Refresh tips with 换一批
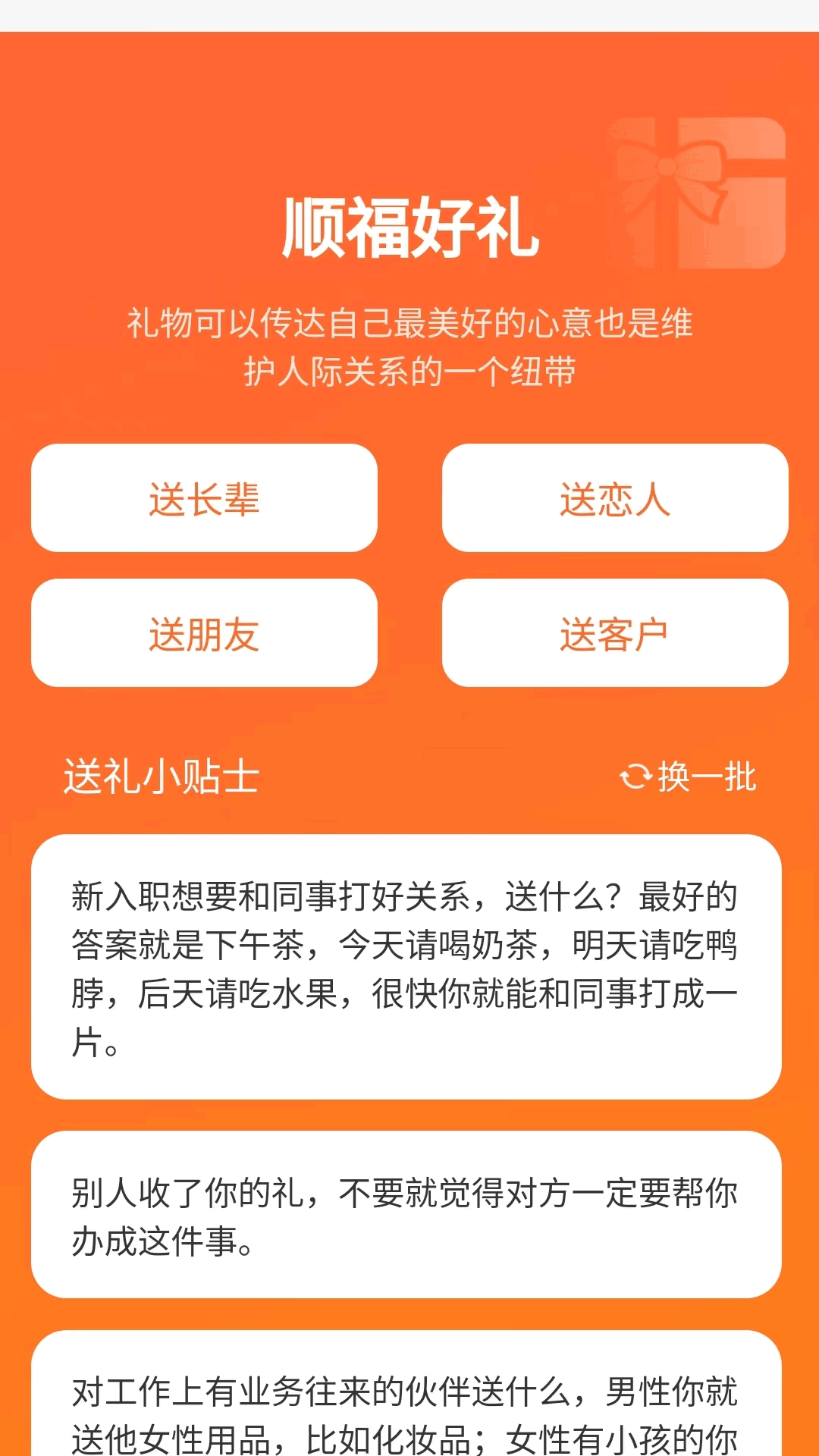Viewport: 819px width, 1456px height. (x=688, y=777)
